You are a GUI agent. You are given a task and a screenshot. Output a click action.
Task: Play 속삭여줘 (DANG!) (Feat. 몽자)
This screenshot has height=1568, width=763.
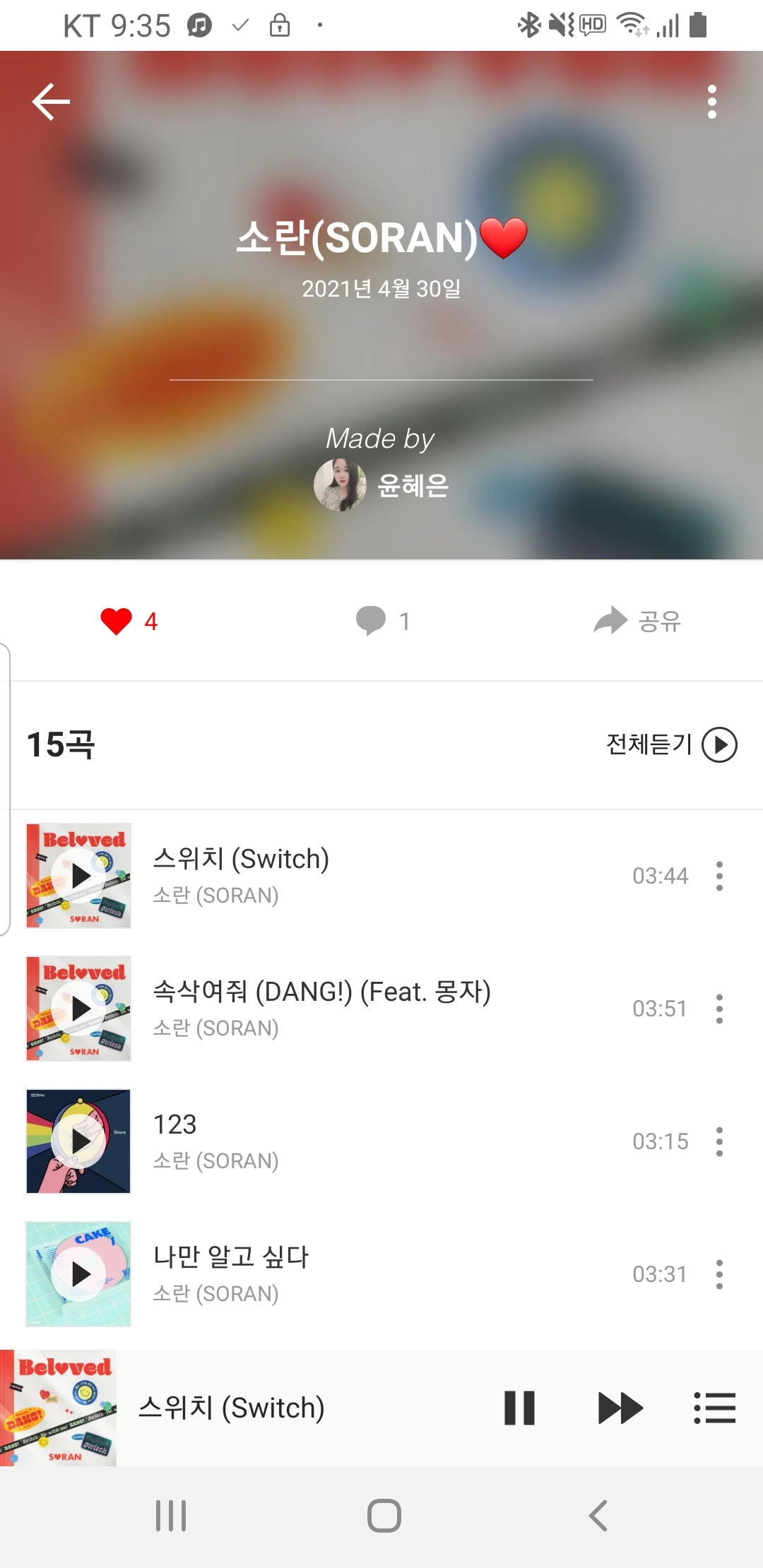click(x=79, y=1009)
